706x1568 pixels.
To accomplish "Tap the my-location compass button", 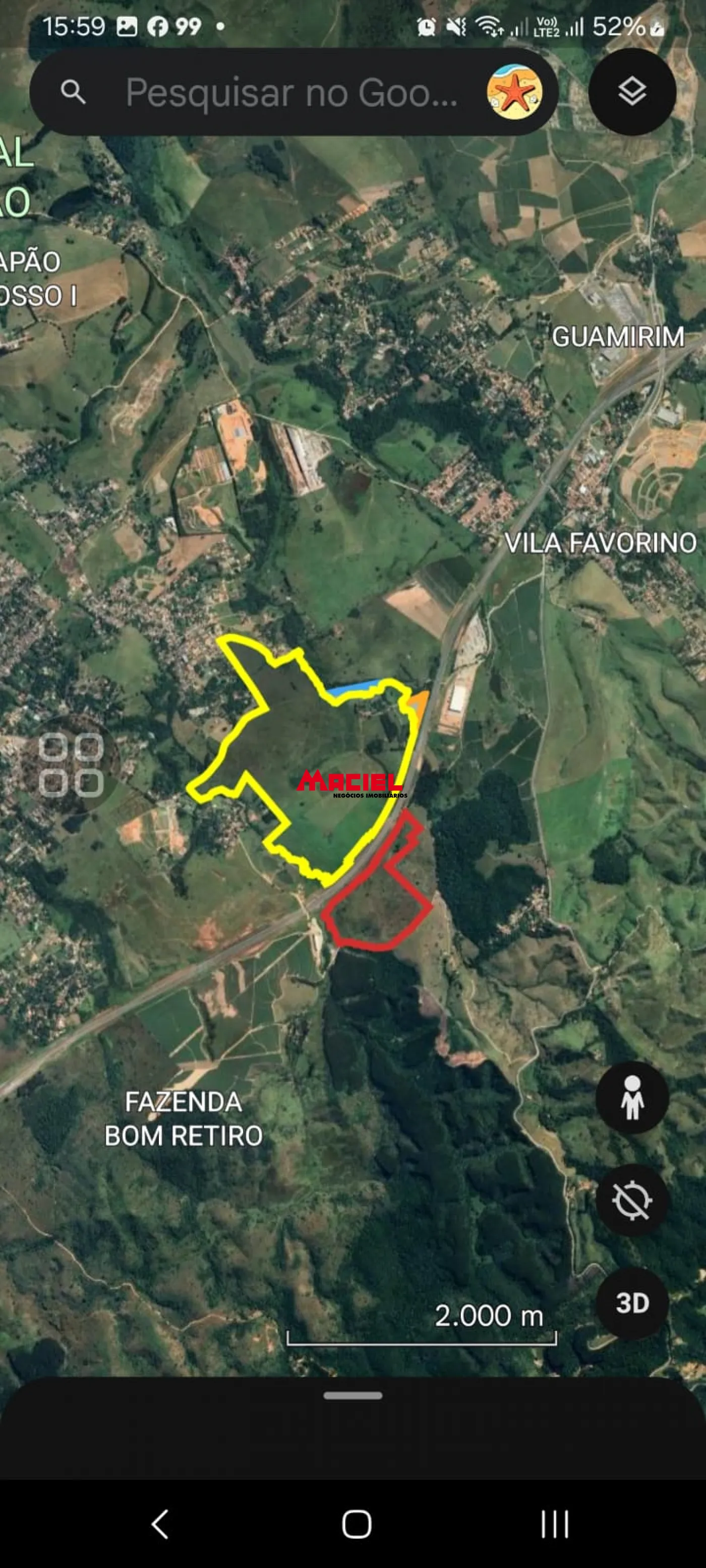I will tap(632, 1200).
